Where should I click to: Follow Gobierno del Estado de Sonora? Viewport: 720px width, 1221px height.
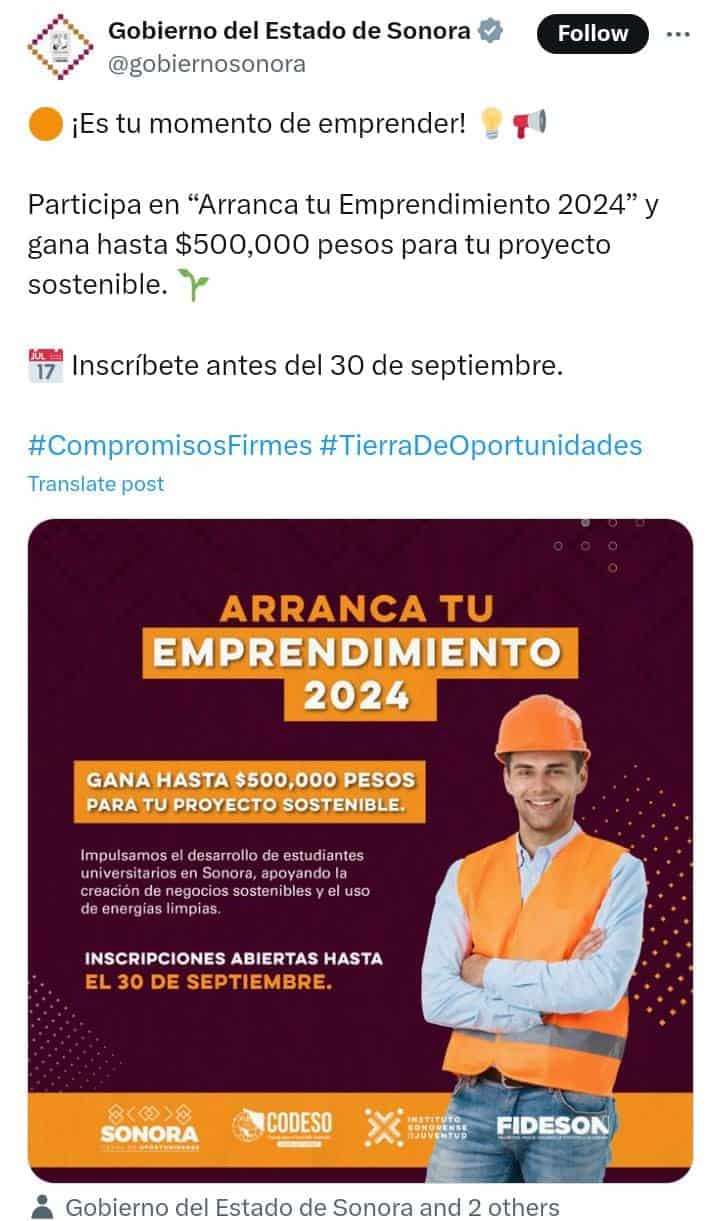592,34
